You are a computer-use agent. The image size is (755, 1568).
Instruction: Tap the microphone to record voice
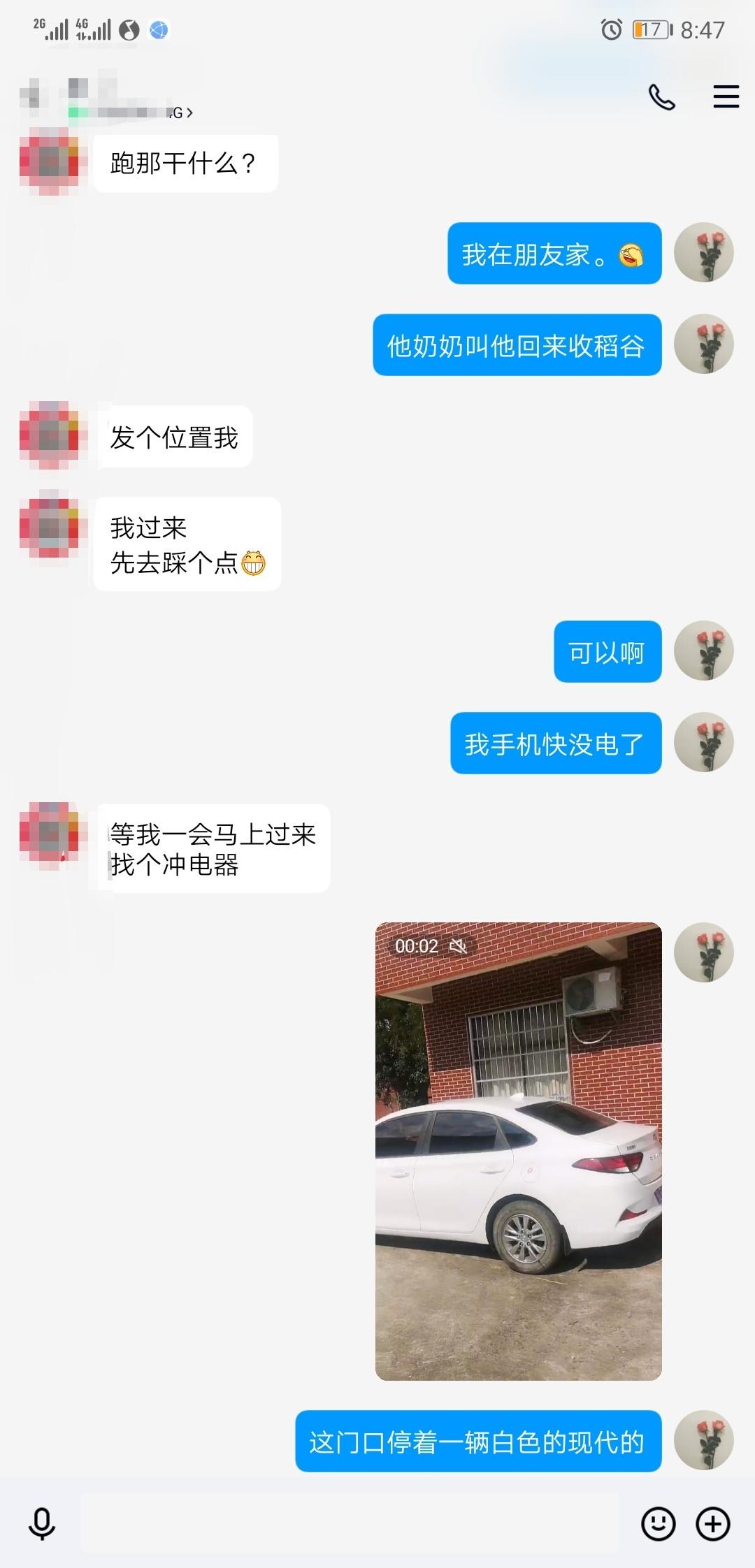(x=42, y=1523)
